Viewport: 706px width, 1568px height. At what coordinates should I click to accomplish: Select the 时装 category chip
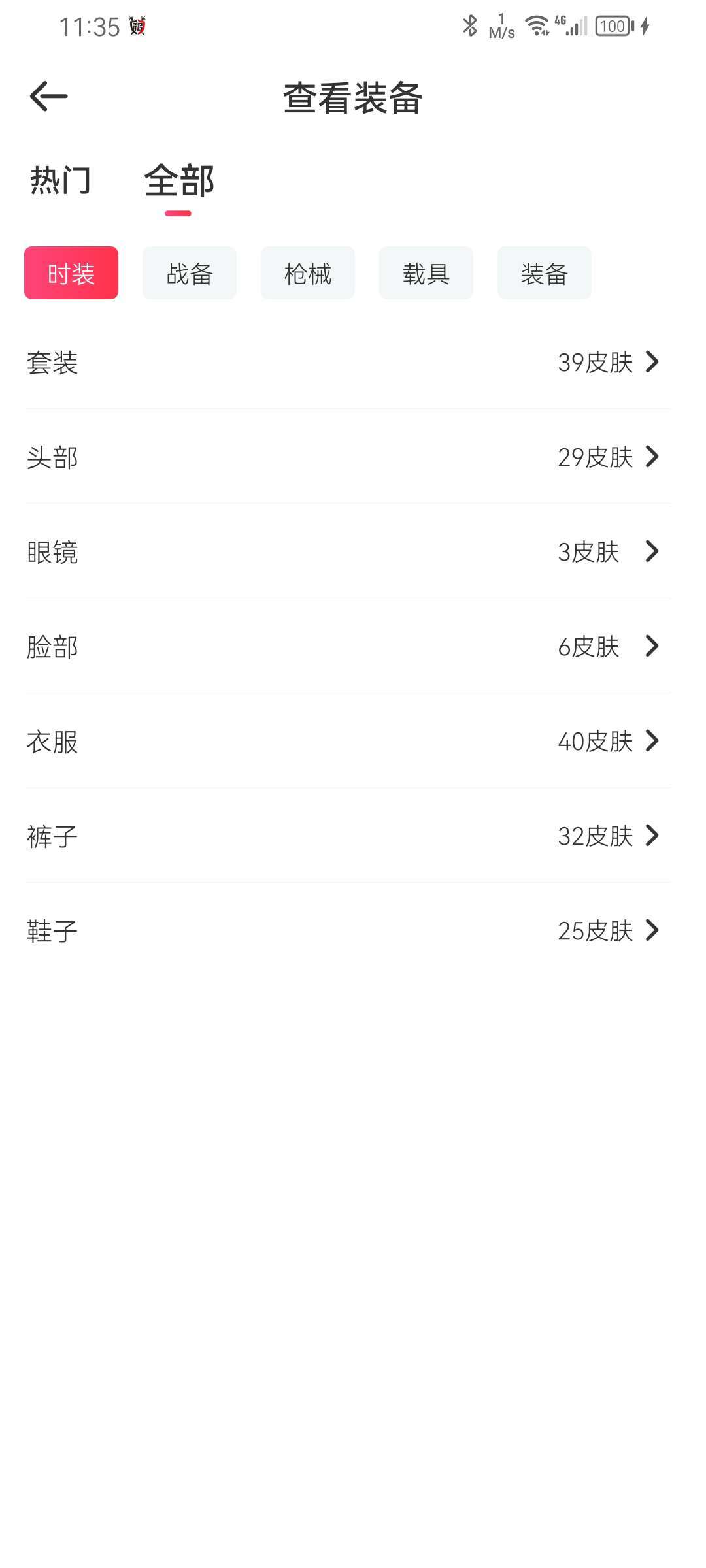(x=71, y=273)
